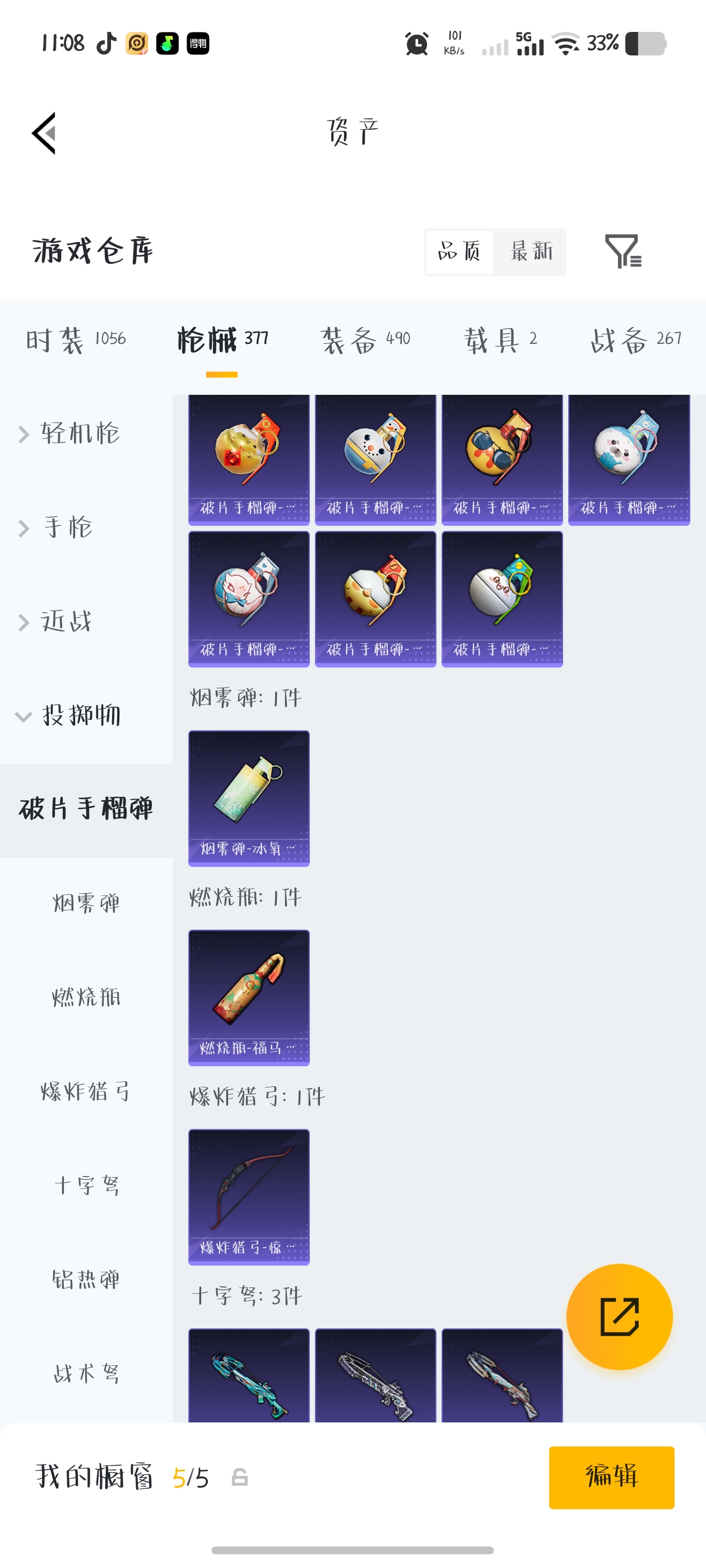Expand the 轻机枪 category
The height and width of the screenshot is (1568, 706).
79,433
